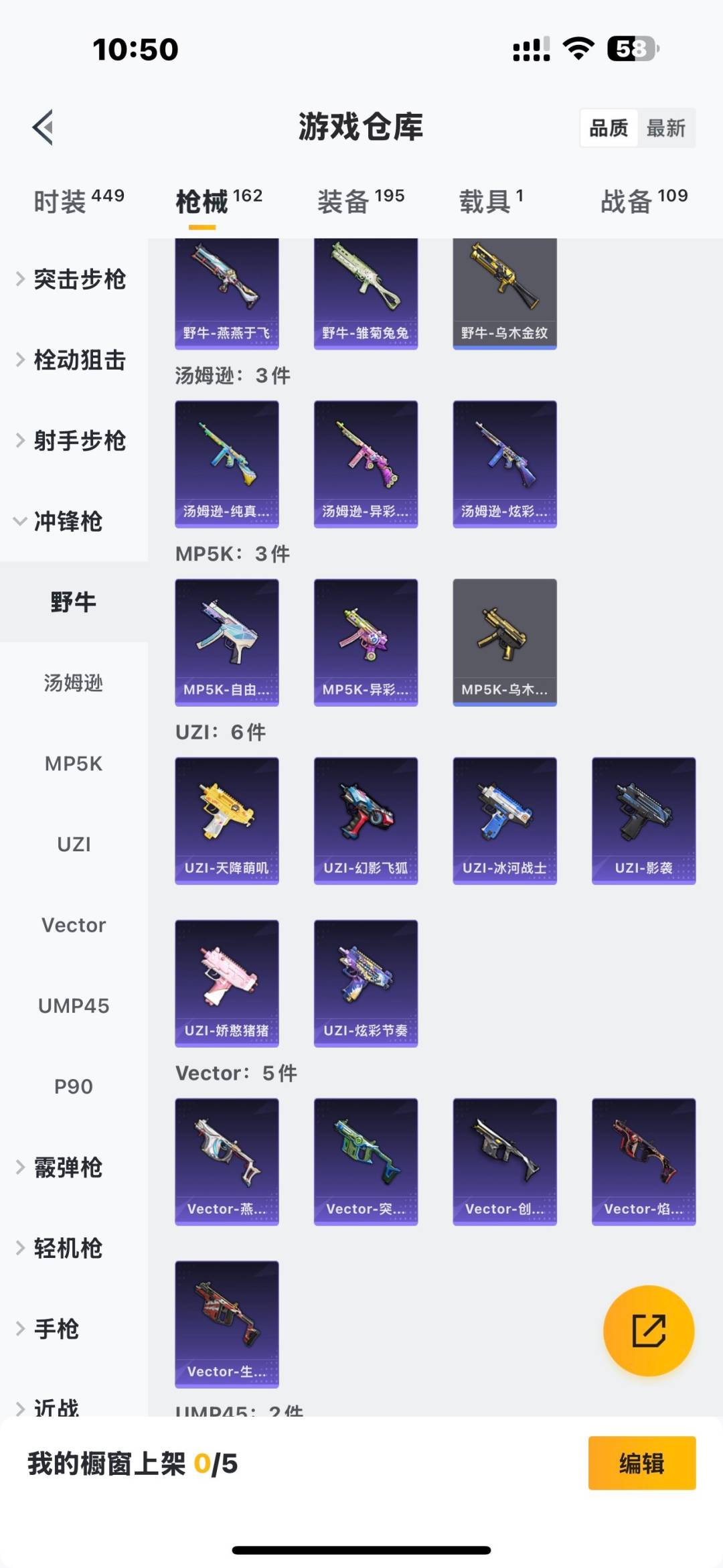Screen dimensions: 723x1568
Task: Select the UZI-影袭 dark skin
Action: click(x=643, y=821)
